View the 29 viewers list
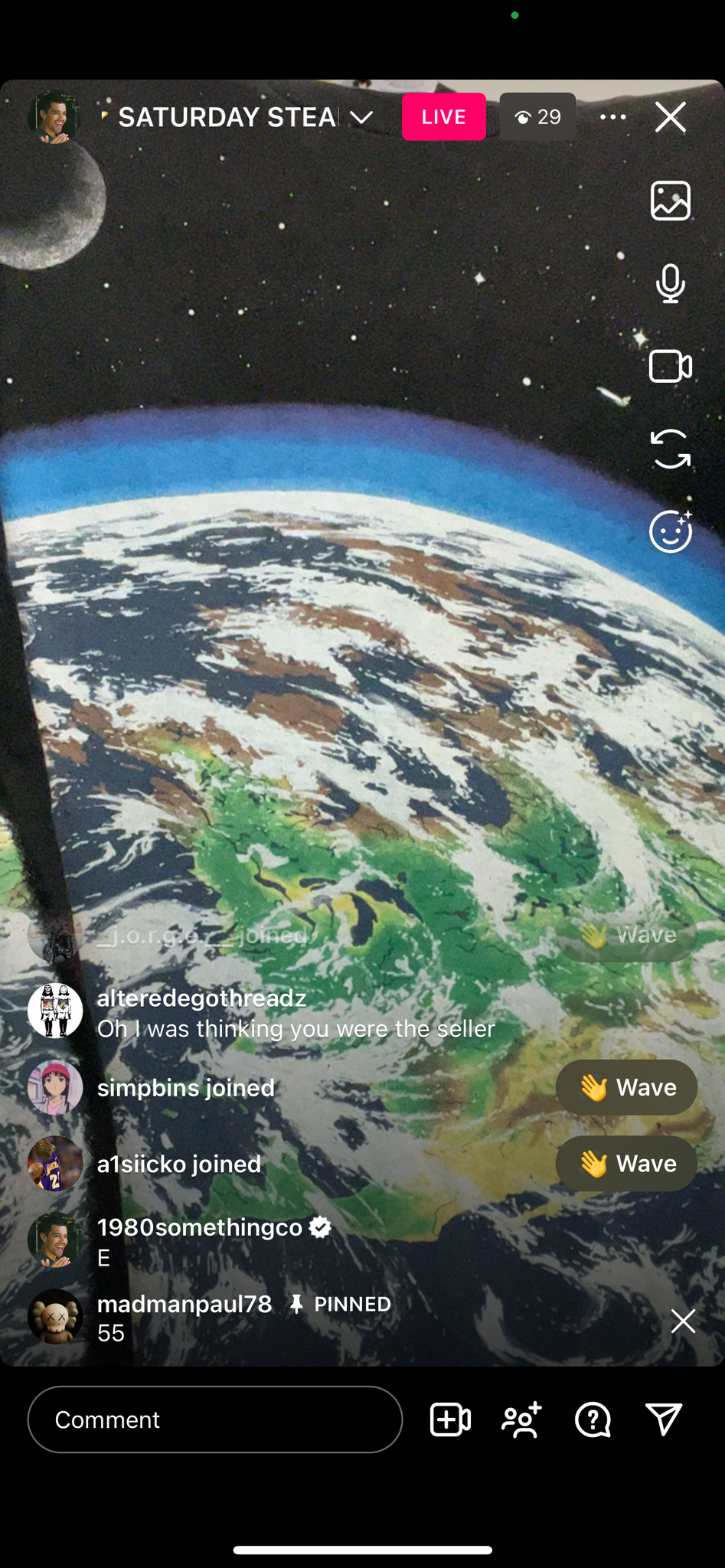The image size is (725, 1568). (537, 116)
